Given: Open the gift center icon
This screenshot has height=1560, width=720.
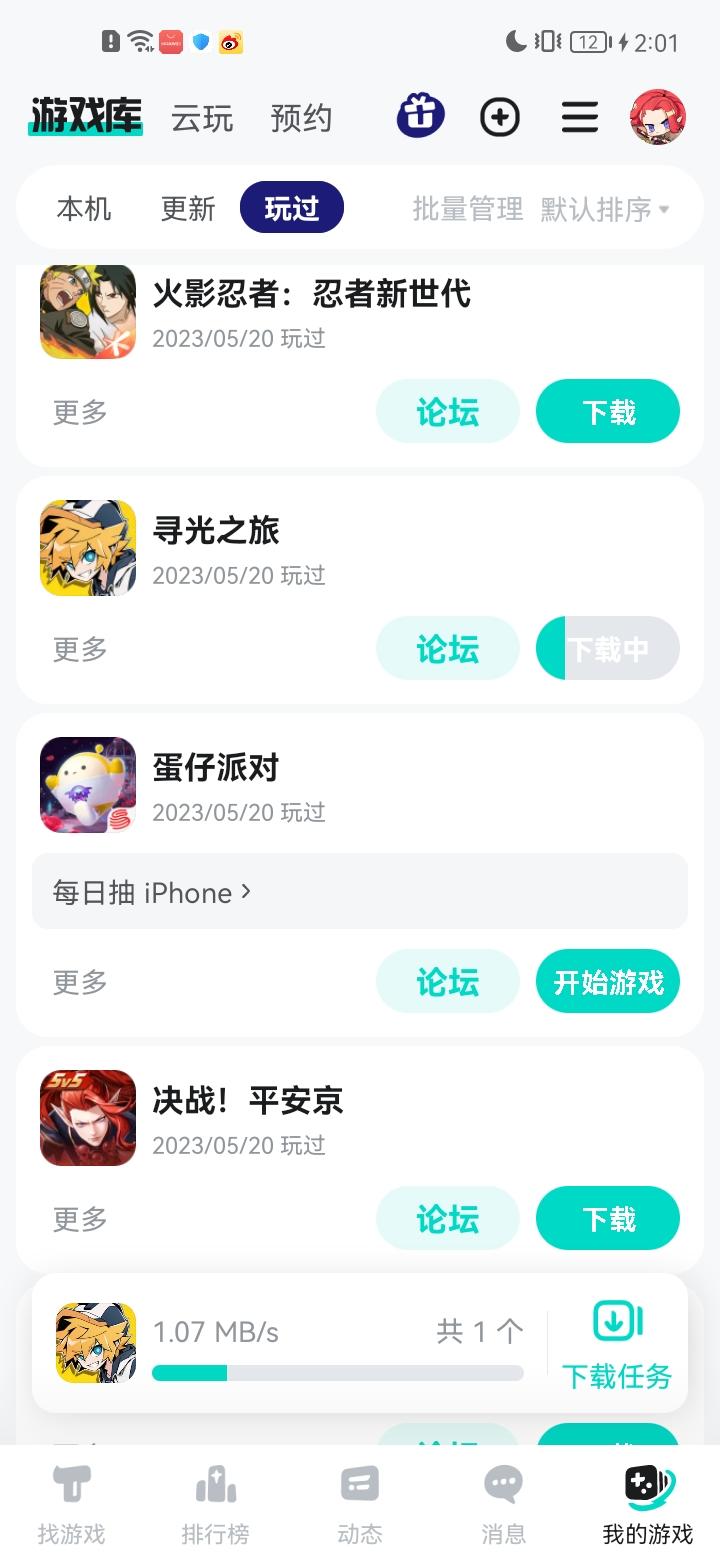Looking at the screenshot, I should click(418, 116).
